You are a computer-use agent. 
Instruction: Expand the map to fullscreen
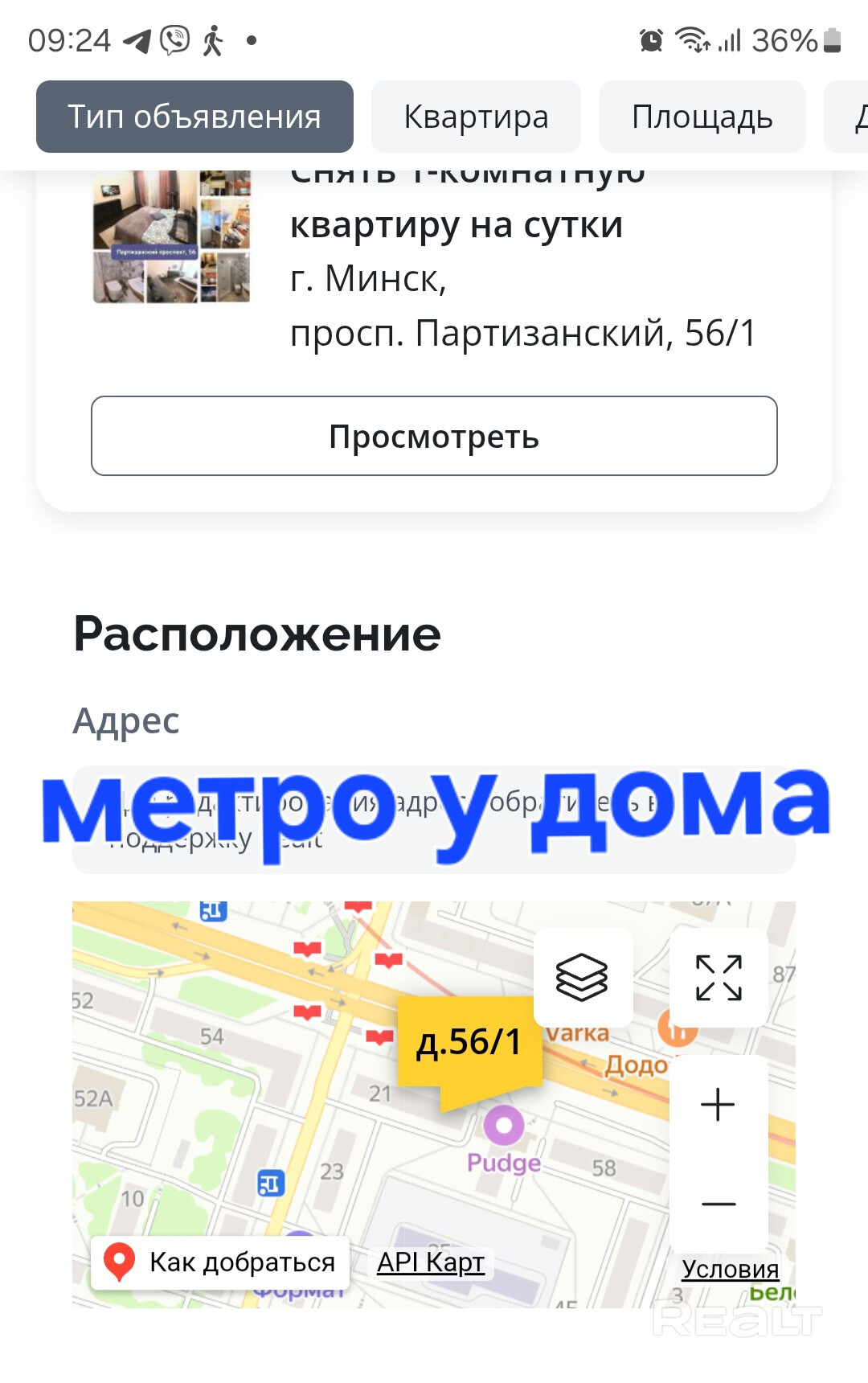[719, 977]
